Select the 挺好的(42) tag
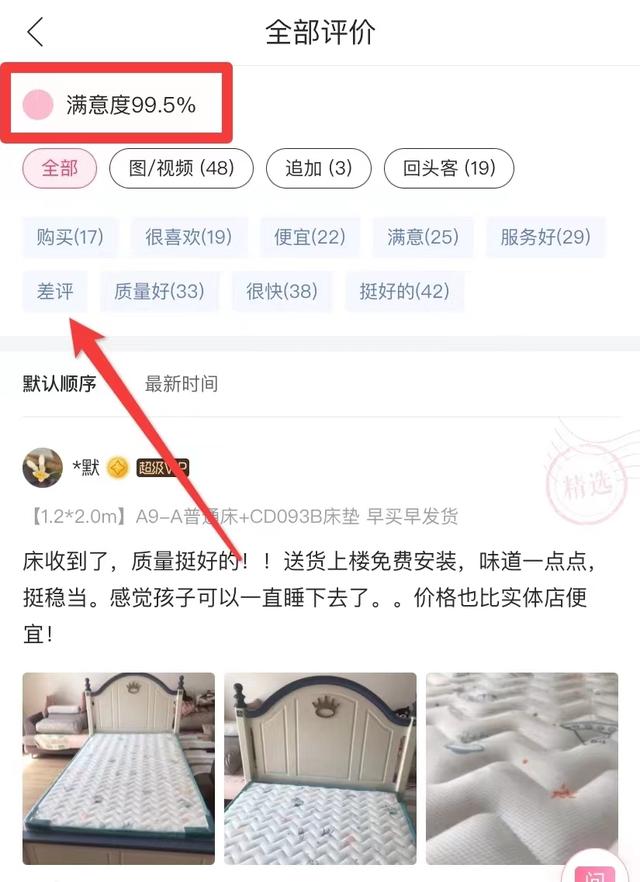Image resolution: width=640 pixels, height=882 pixels. (404, 292)
